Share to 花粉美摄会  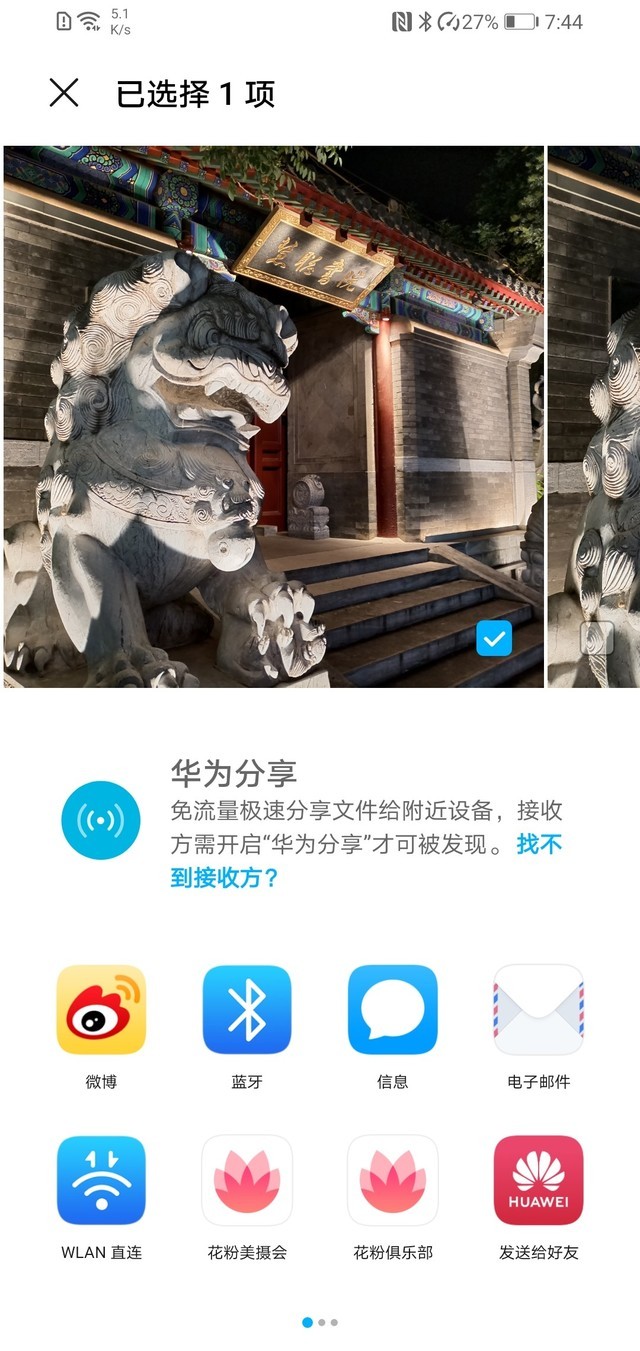247,1181
